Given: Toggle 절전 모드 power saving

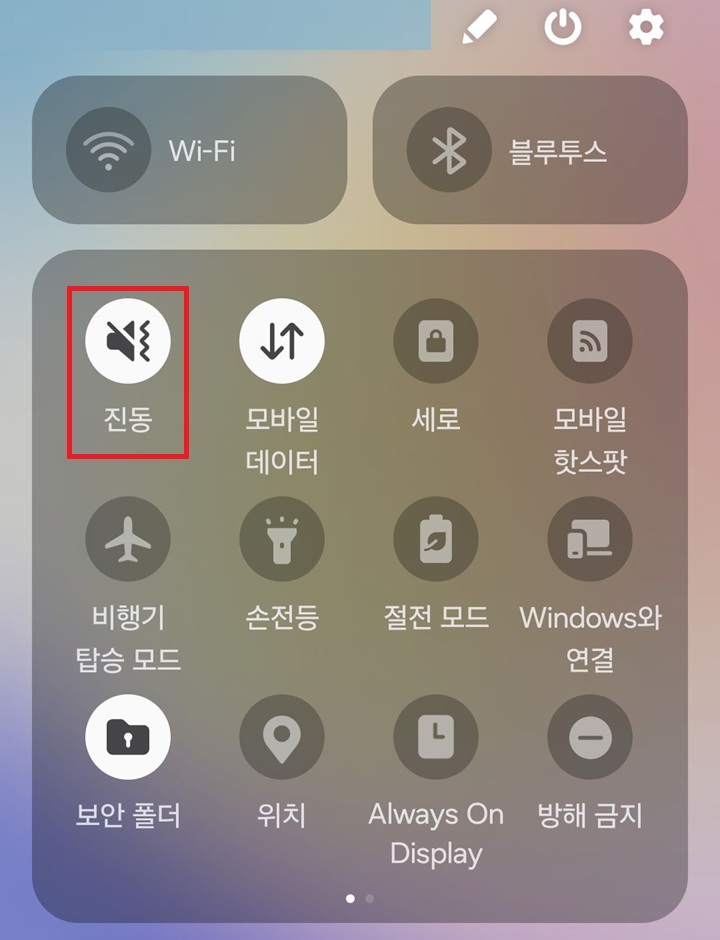Looking at the screenshot, I should pyautogui.click(x=436, y=539).
